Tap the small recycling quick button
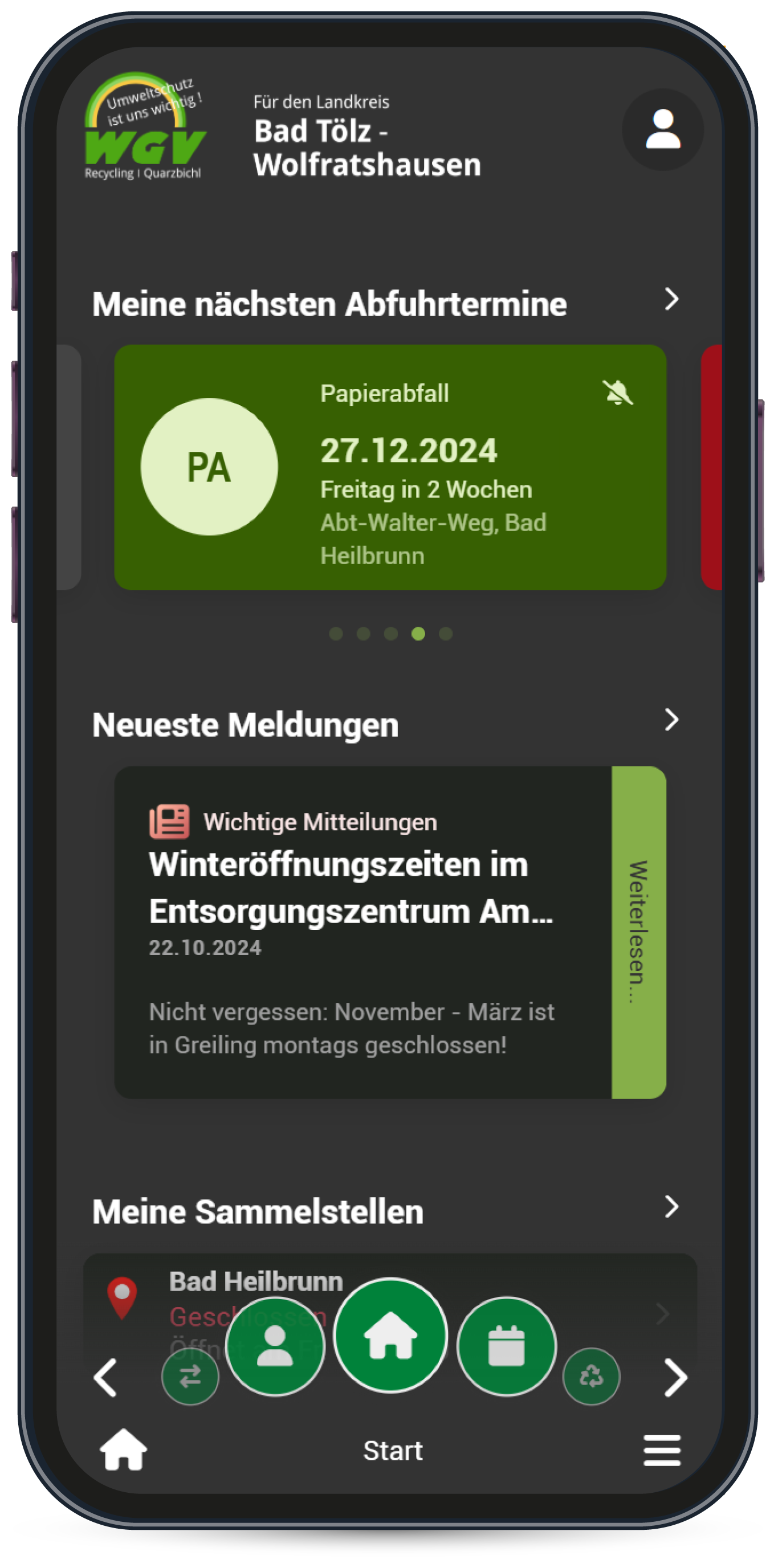This screenshot has width=774, height=1568. [x=590, y=1376]
